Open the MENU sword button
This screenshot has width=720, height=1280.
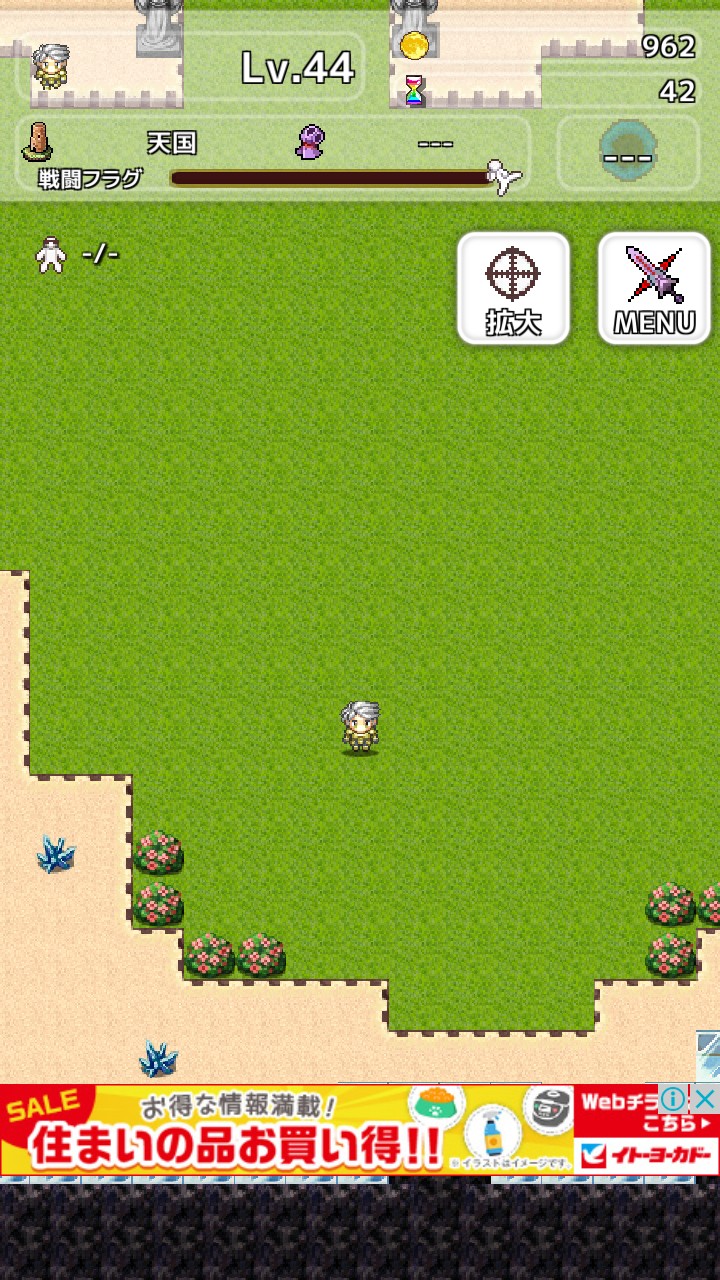[654, 289]
